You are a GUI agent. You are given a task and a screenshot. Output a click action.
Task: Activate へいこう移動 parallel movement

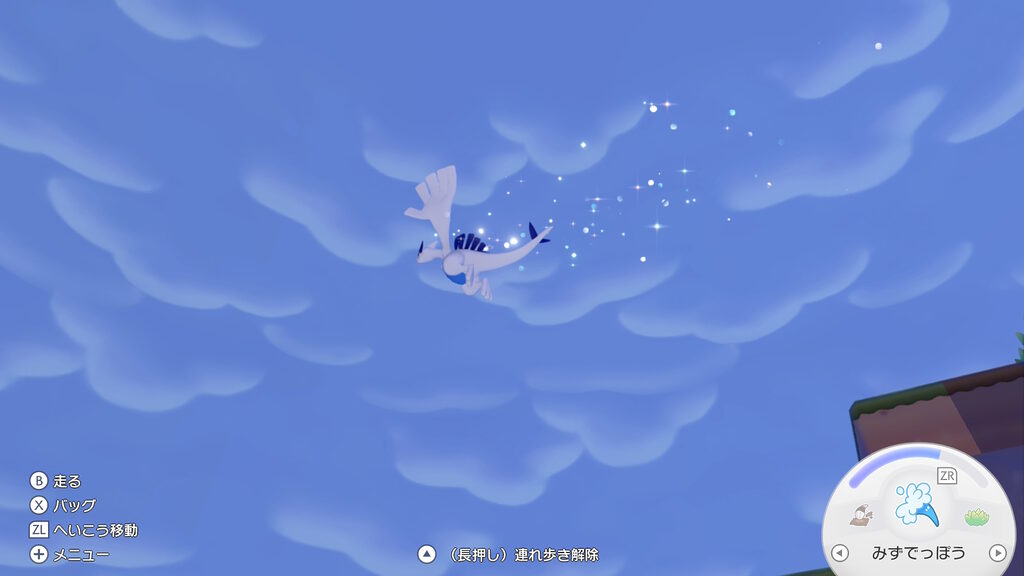click(83, 530)
